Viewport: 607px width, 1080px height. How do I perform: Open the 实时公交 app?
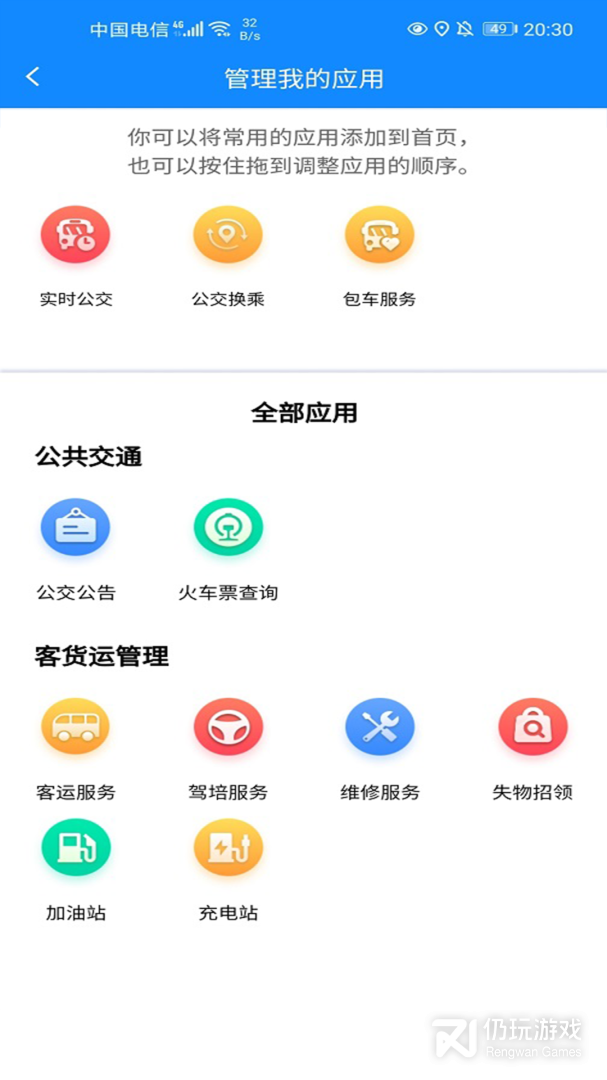pos(75,236)
